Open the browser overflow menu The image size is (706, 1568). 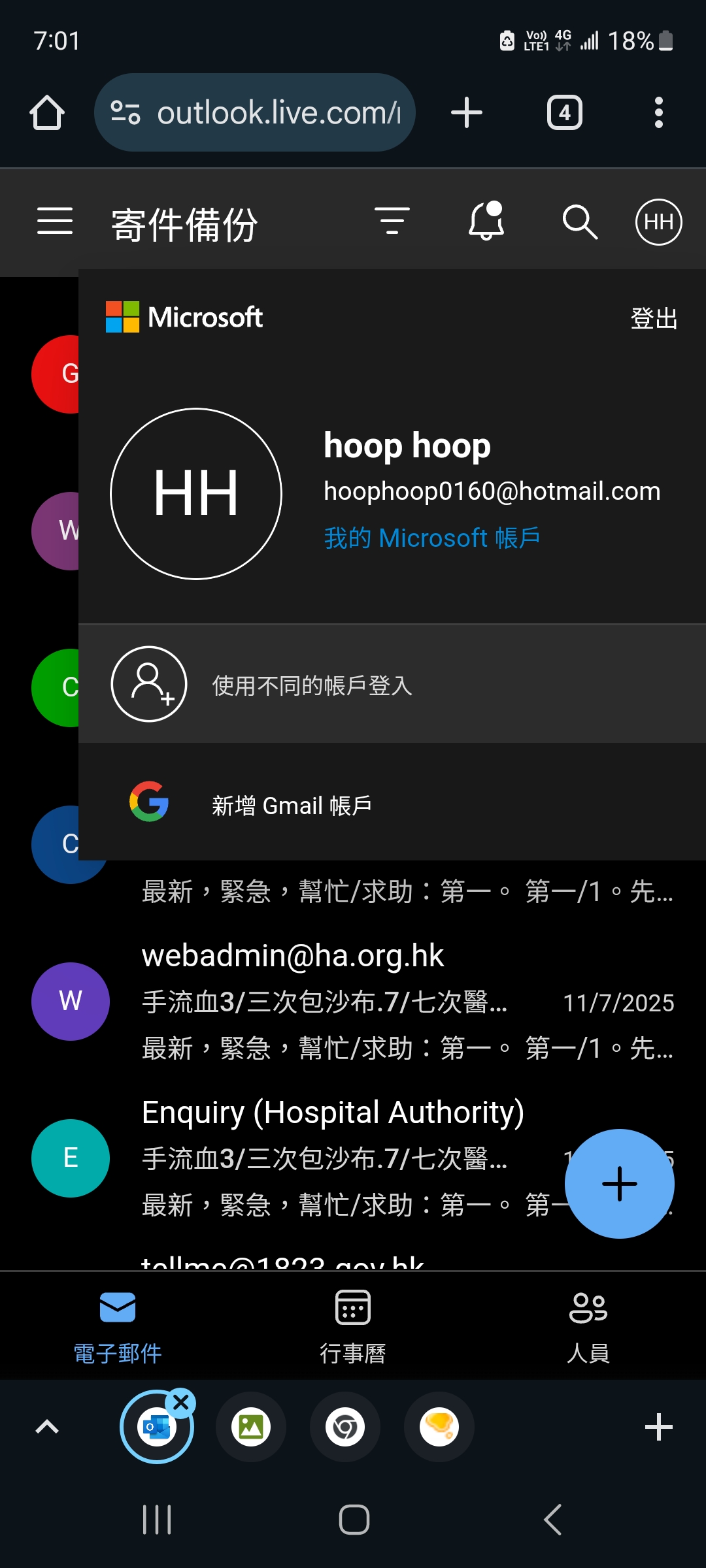(658, 113)
